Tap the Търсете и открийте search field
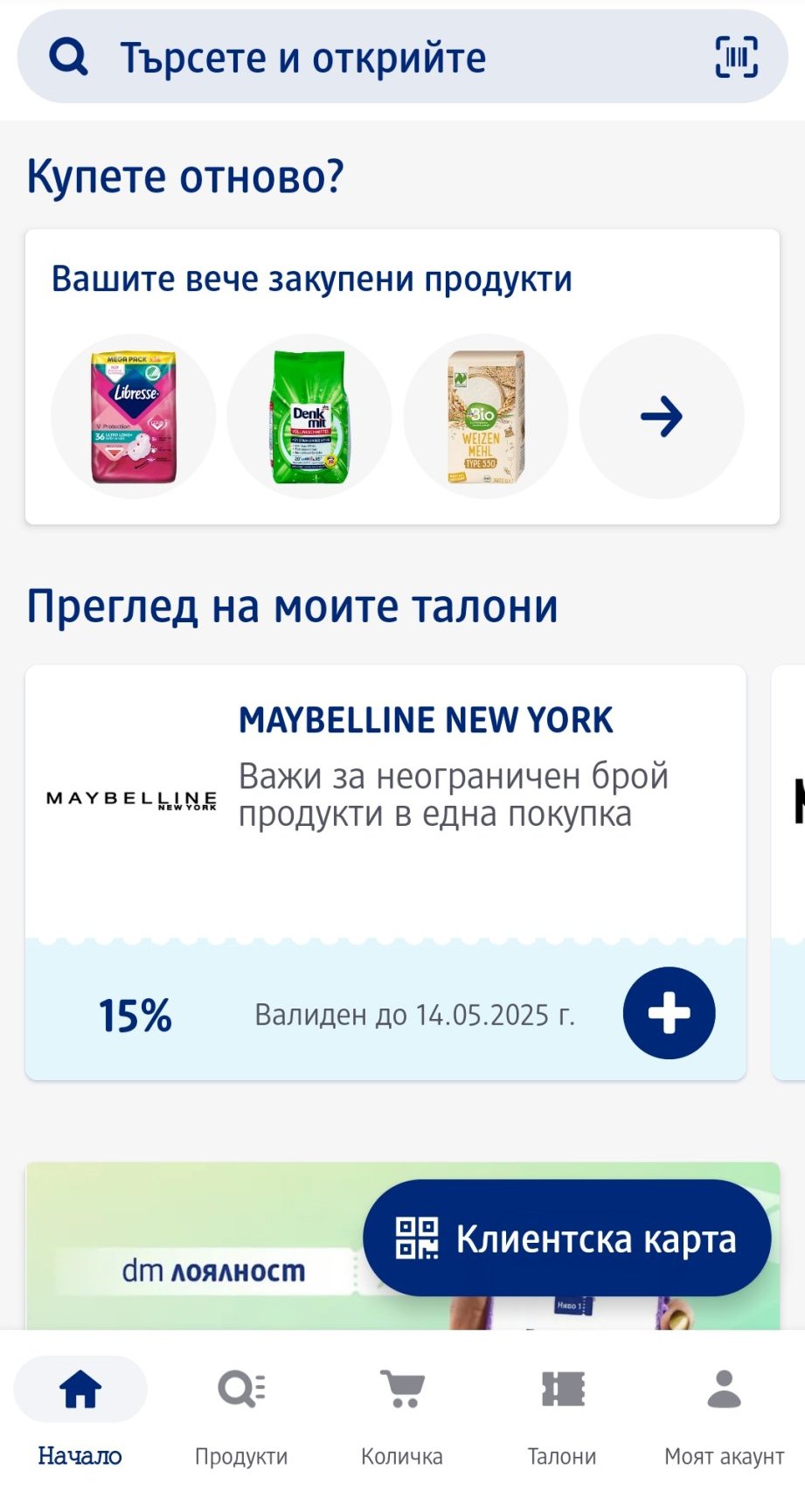Screen dimensions: 805x1512 pos(350,58)
